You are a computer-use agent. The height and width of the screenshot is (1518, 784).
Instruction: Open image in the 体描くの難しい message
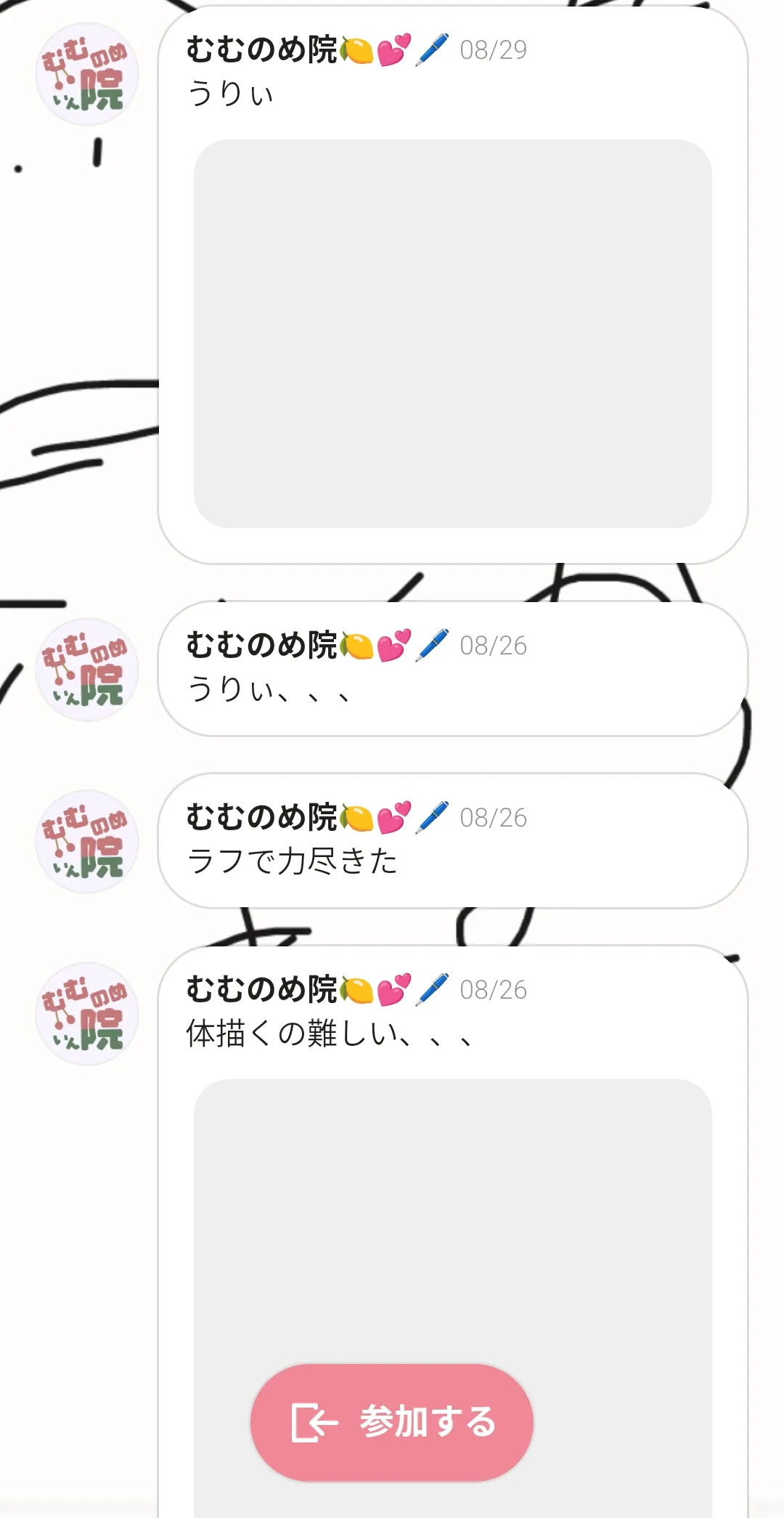[452, 1220]
